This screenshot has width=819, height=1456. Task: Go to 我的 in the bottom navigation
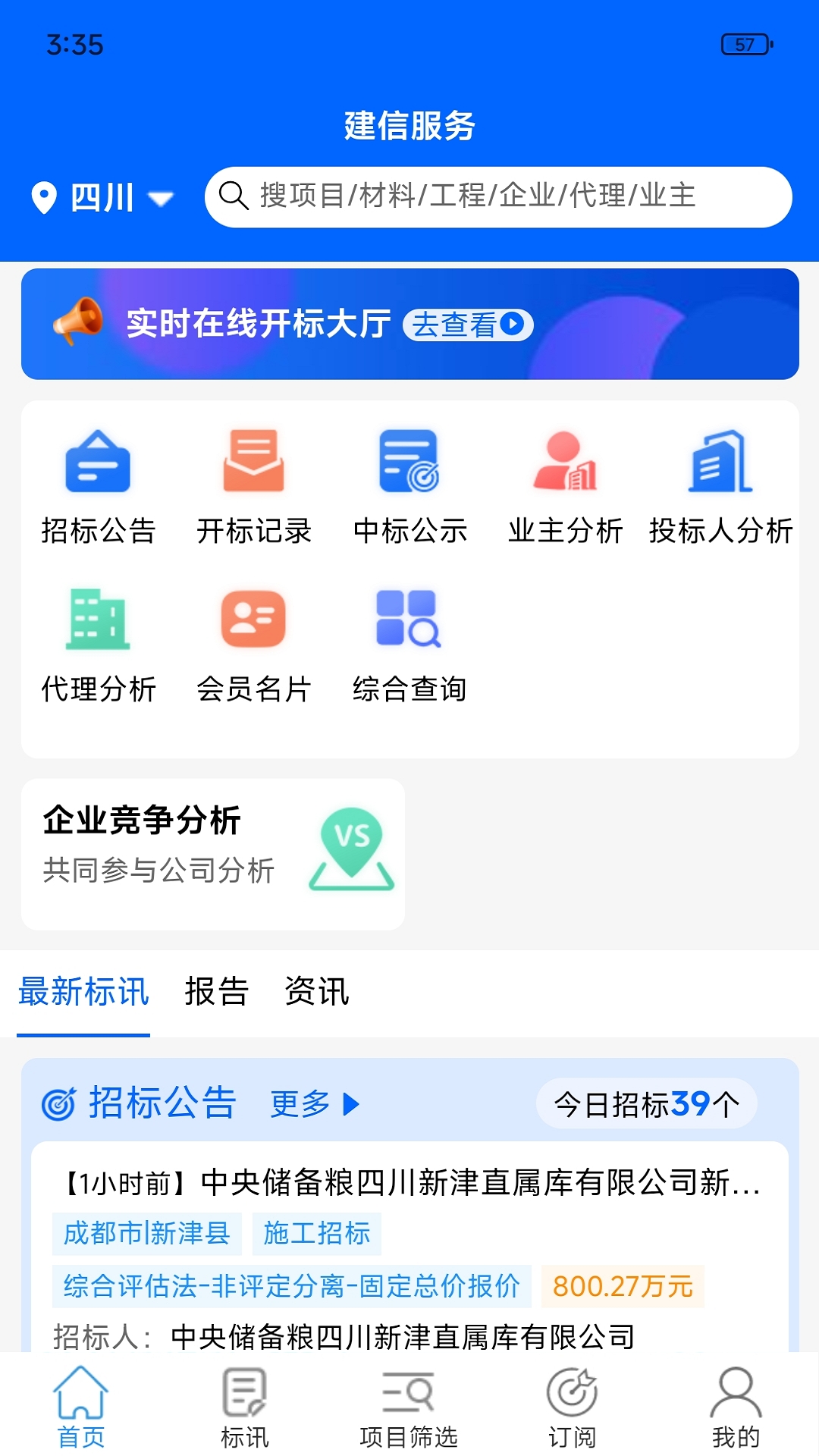click(x=736, y=1407)
